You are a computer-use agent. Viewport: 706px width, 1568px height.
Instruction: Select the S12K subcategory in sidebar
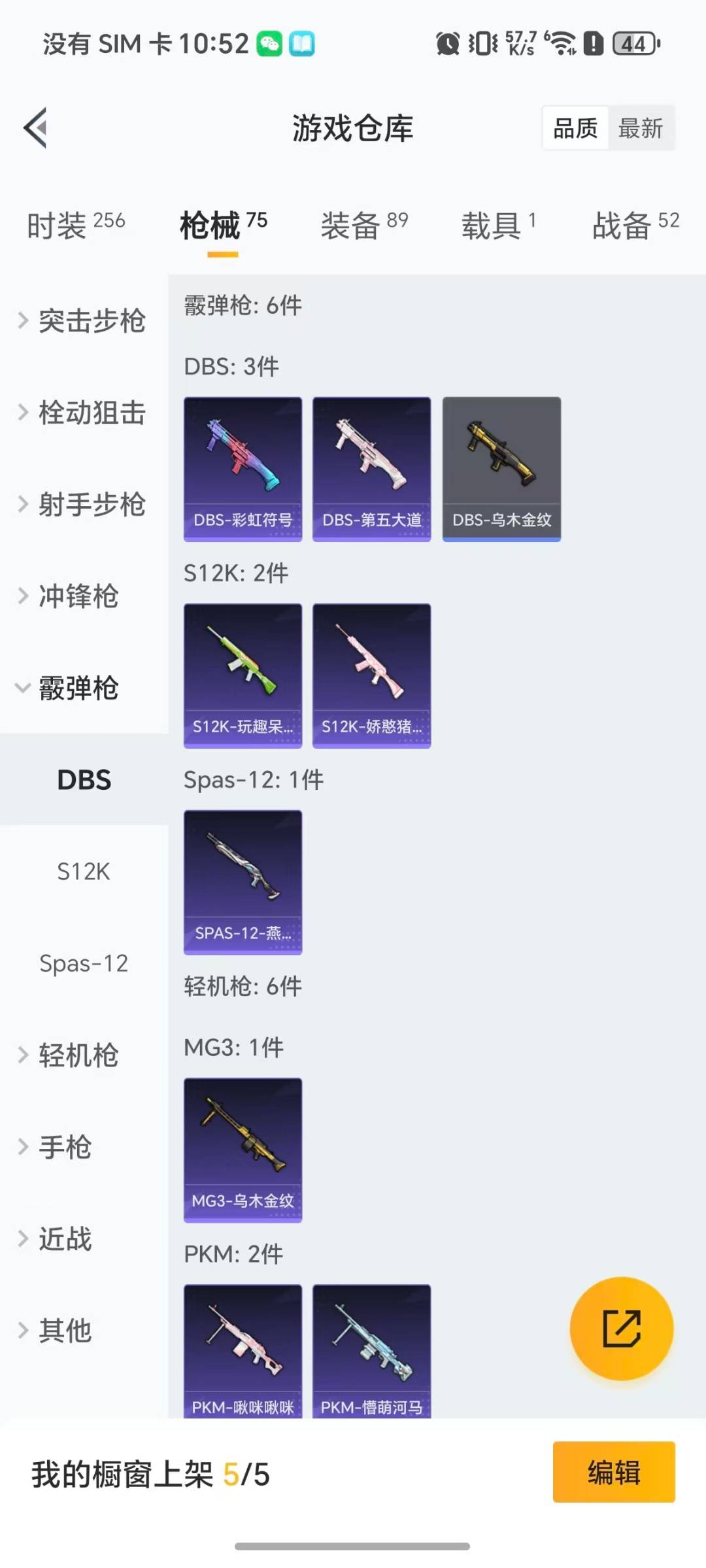(x=83, y=872)
